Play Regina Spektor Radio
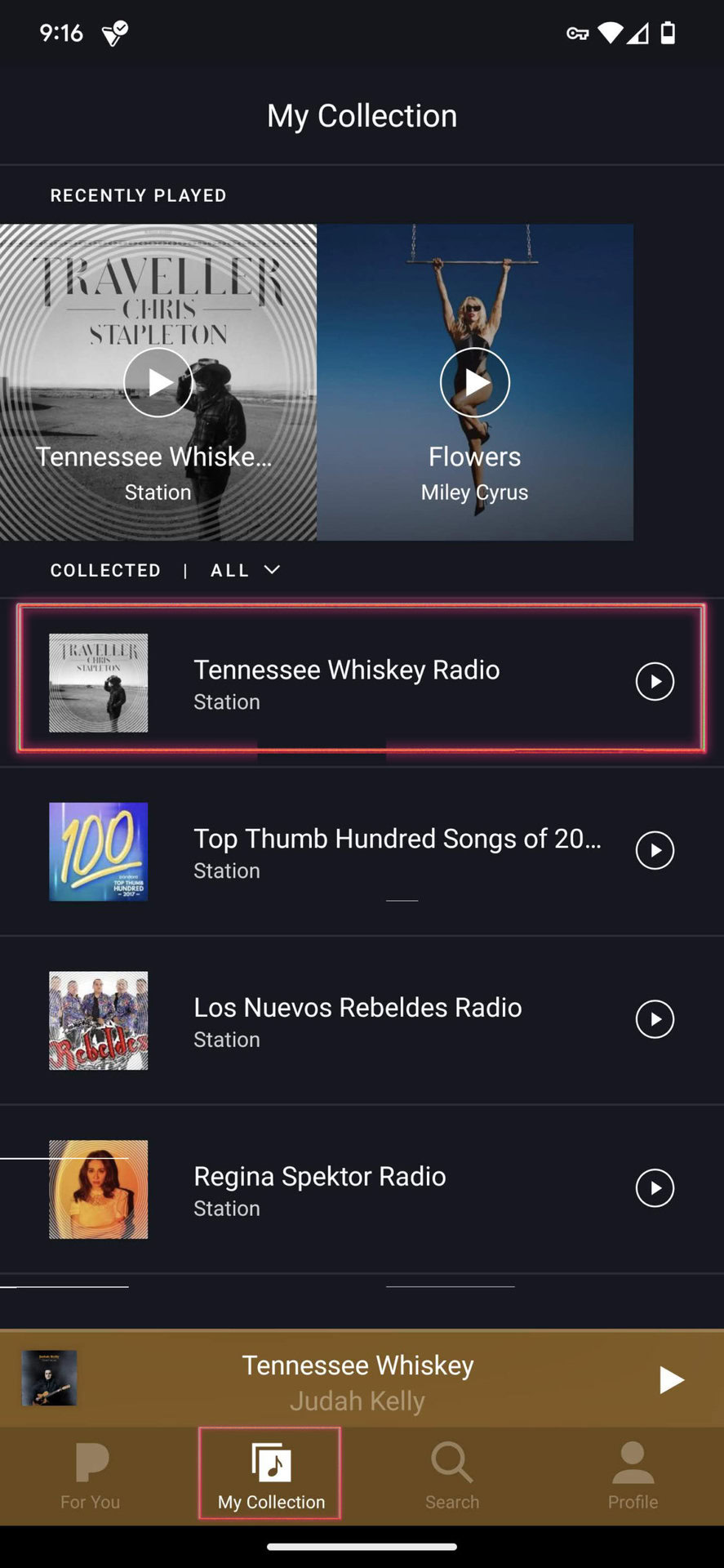 click(655, 1188)
